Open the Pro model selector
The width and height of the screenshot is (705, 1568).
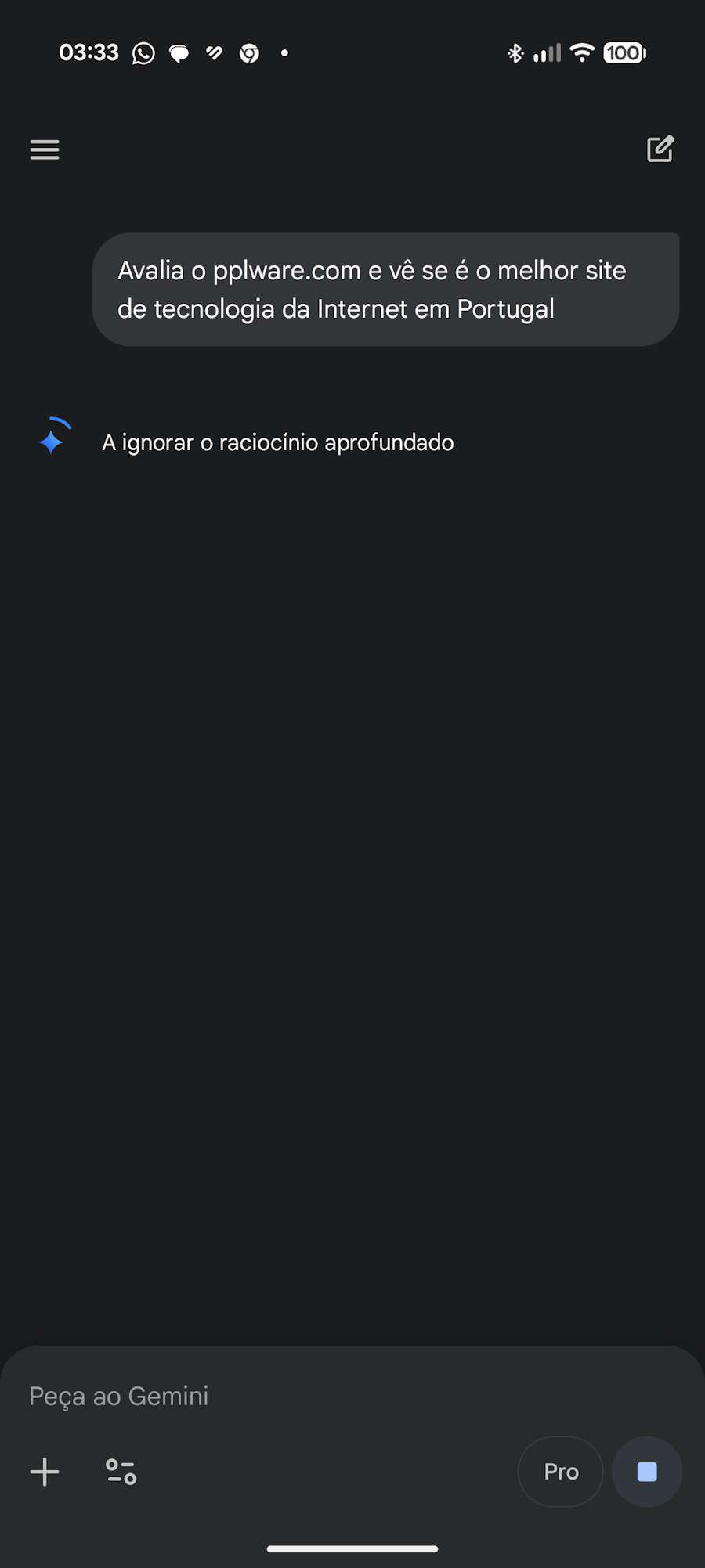point(560,1472)
